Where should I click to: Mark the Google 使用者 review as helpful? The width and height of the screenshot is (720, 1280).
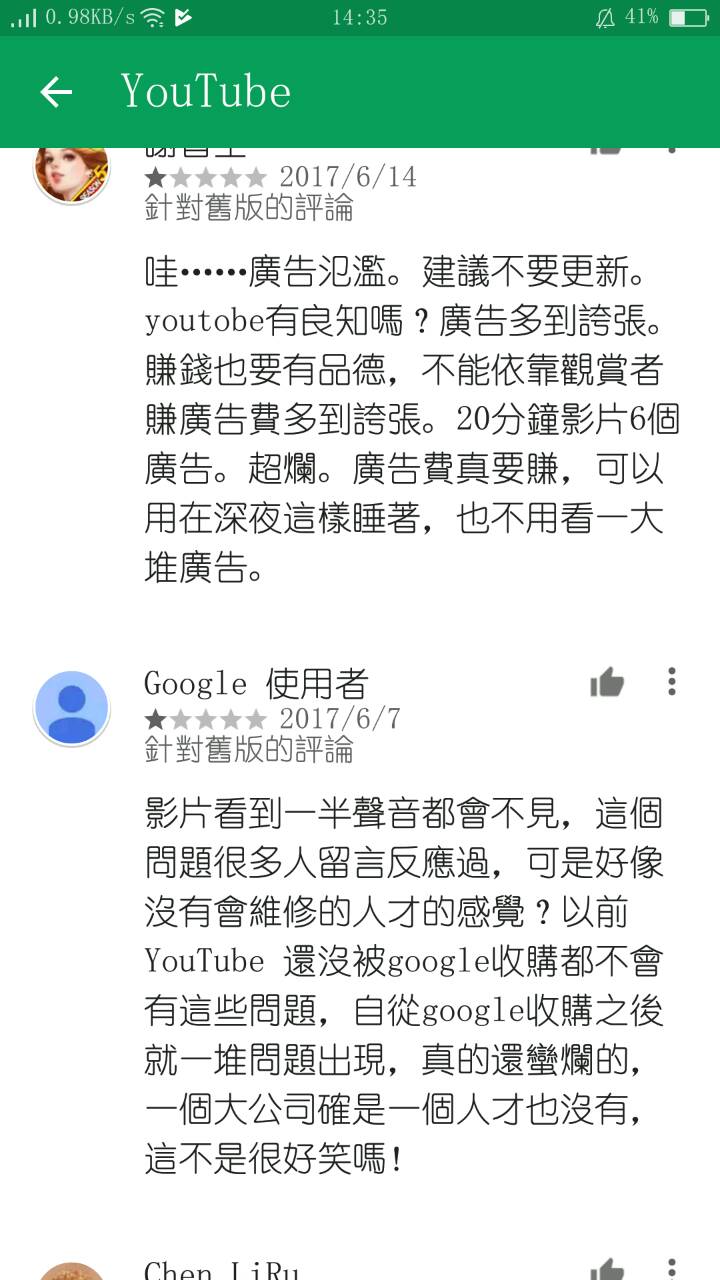point(606,683)
